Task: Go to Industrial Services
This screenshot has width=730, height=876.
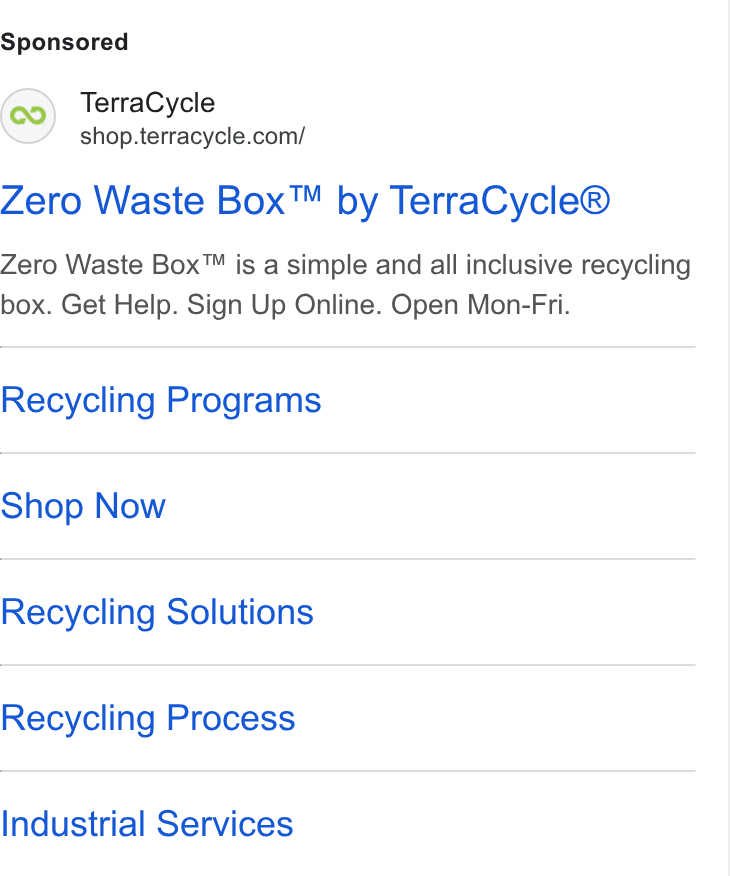Action: click(147, 824)
